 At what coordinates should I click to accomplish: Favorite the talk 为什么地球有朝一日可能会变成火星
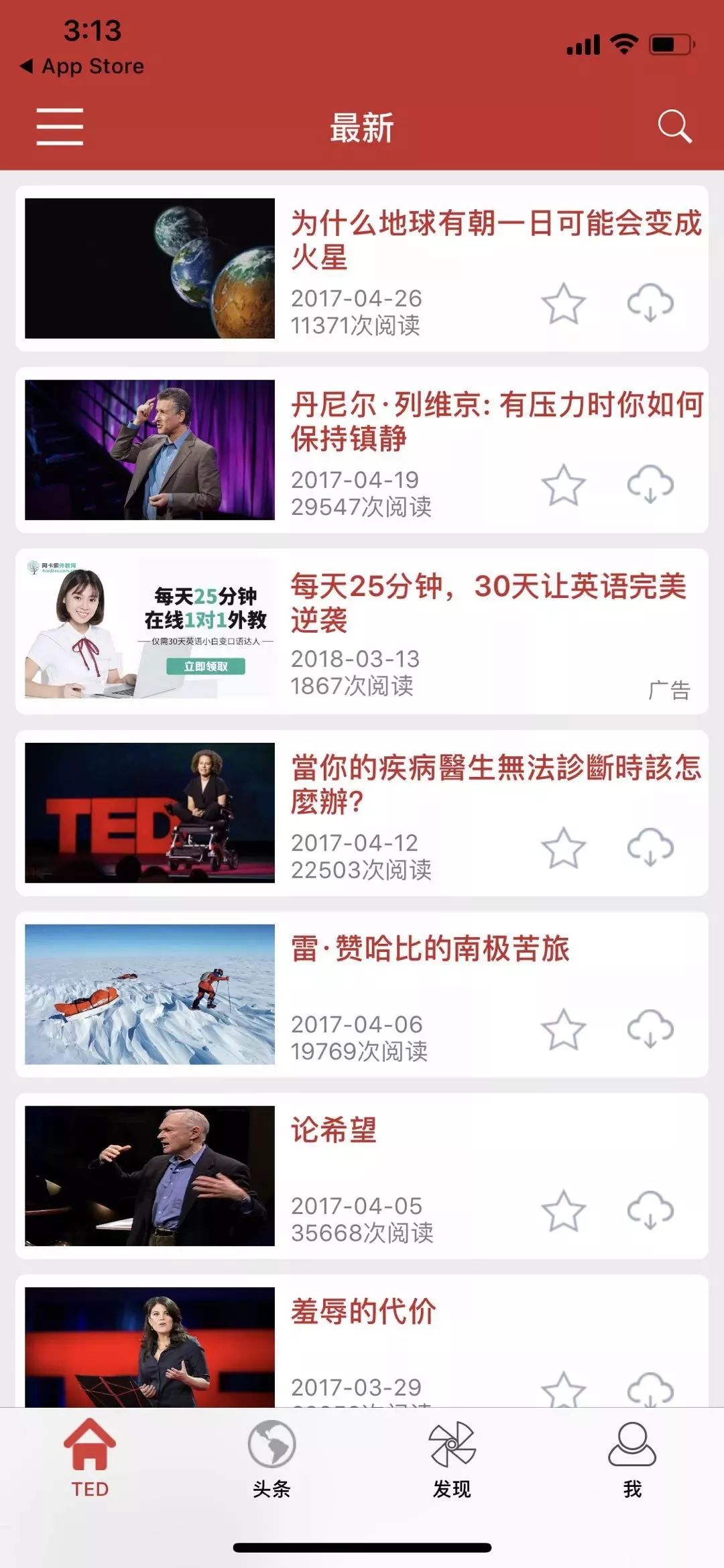[563, 304]
